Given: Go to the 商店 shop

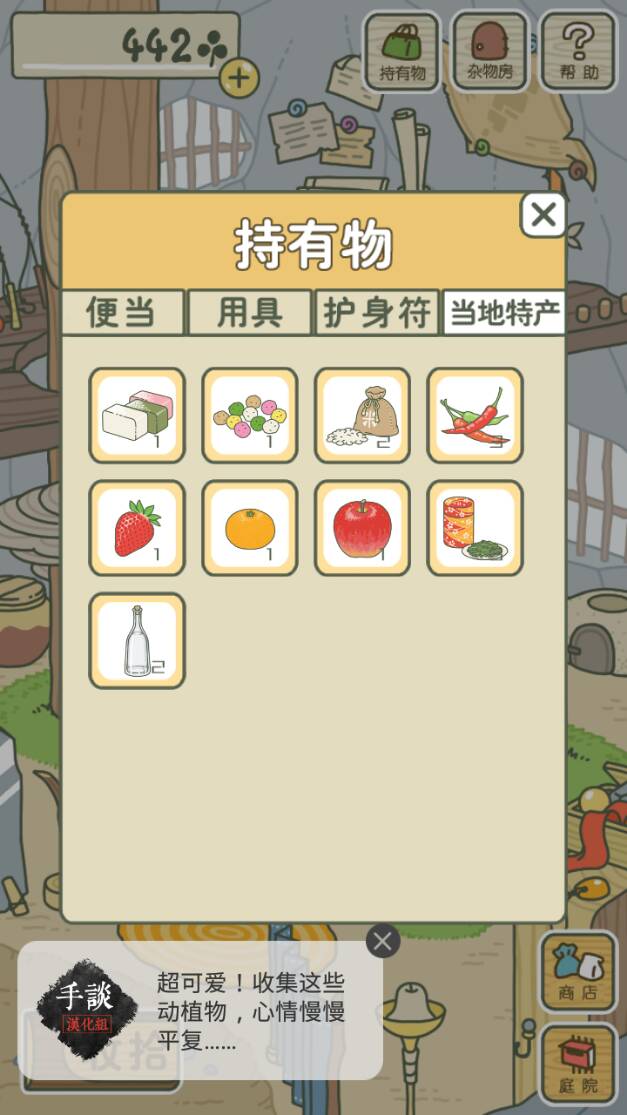Looking at the screenshot, I should [x=578, y=972].
